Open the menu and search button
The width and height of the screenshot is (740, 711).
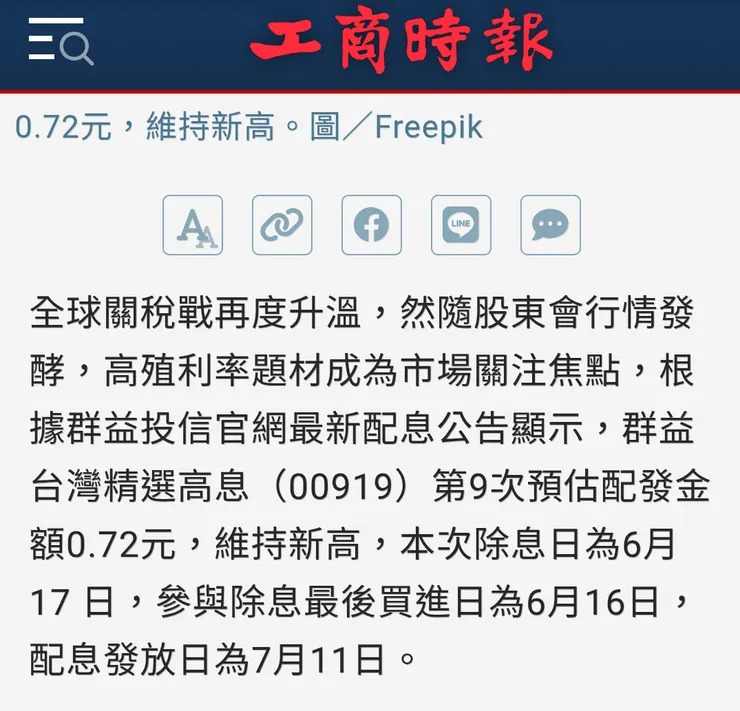click(x=60, y=43)
